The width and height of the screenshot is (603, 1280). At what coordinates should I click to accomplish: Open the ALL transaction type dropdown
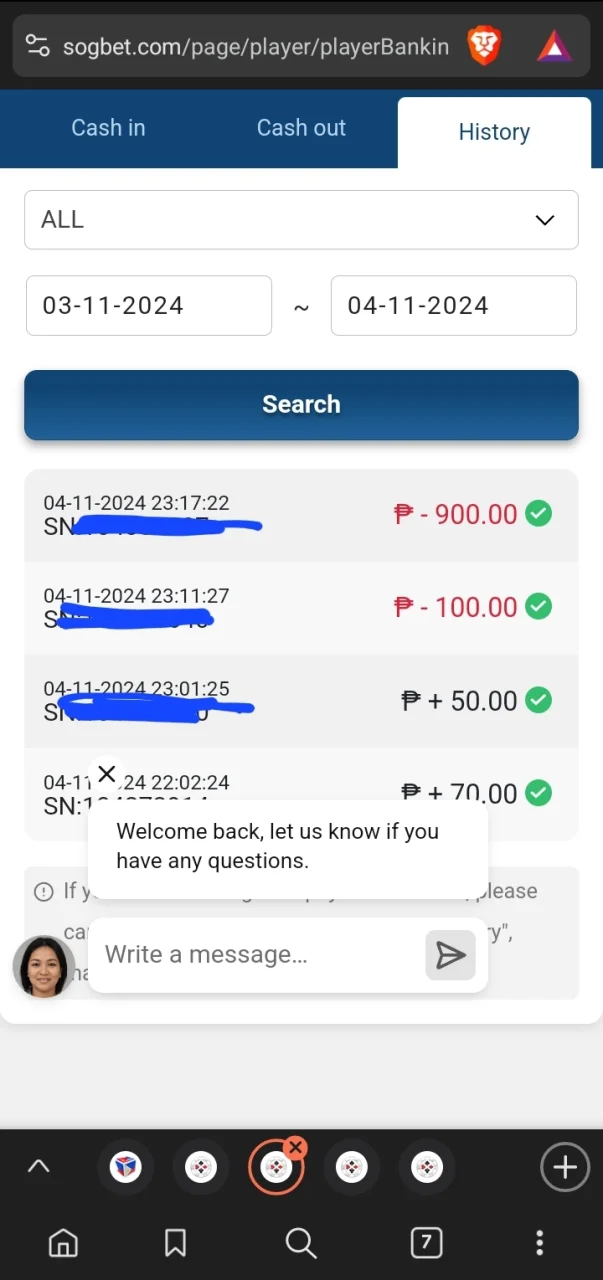(301, 219)
